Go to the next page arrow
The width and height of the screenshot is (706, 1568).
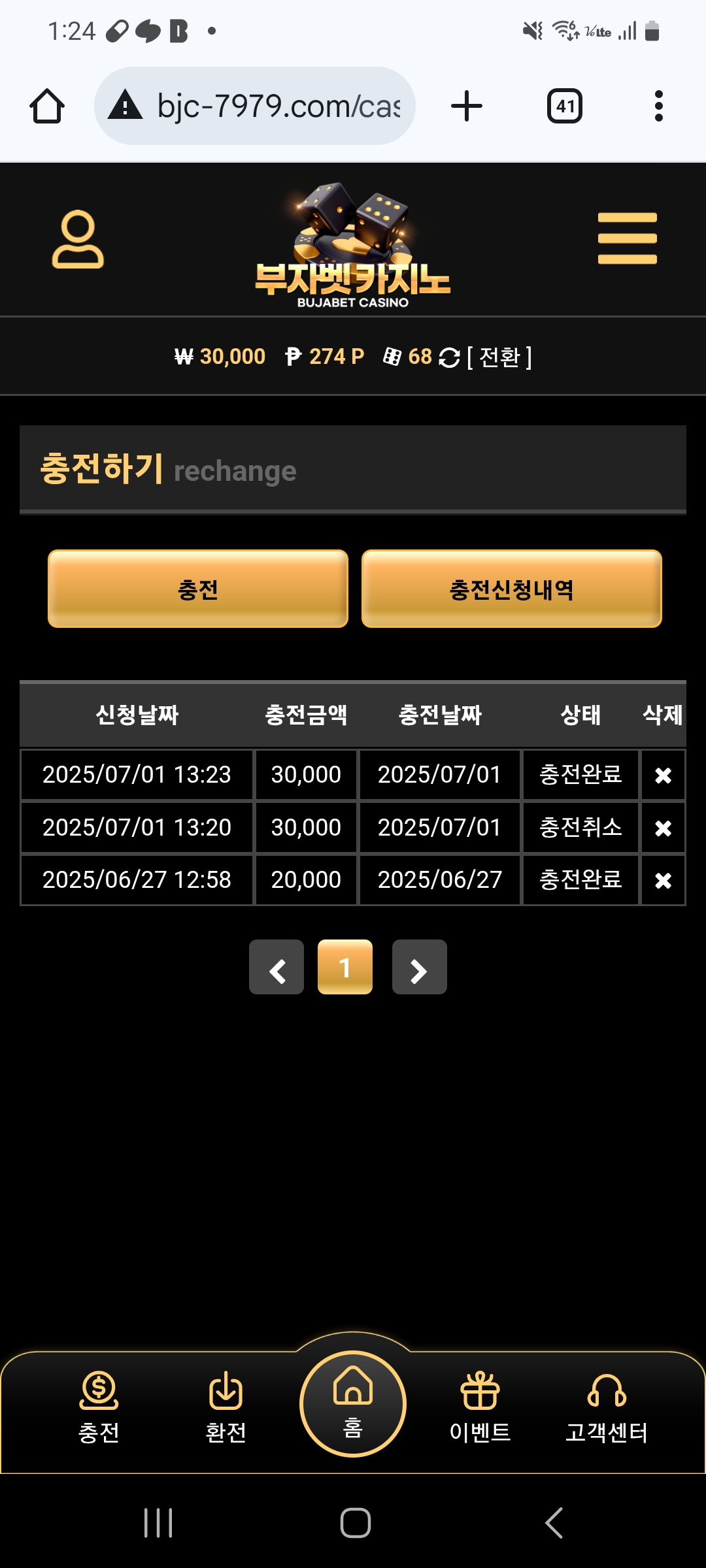[x=419, y=968]
